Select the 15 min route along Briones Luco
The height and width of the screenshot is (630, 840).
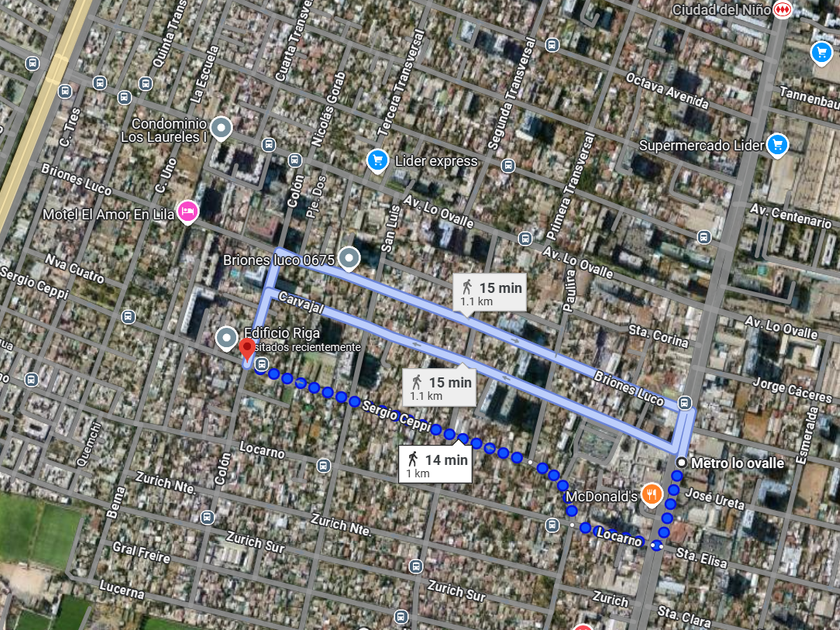pyautogui.click(x=490, y=293)
